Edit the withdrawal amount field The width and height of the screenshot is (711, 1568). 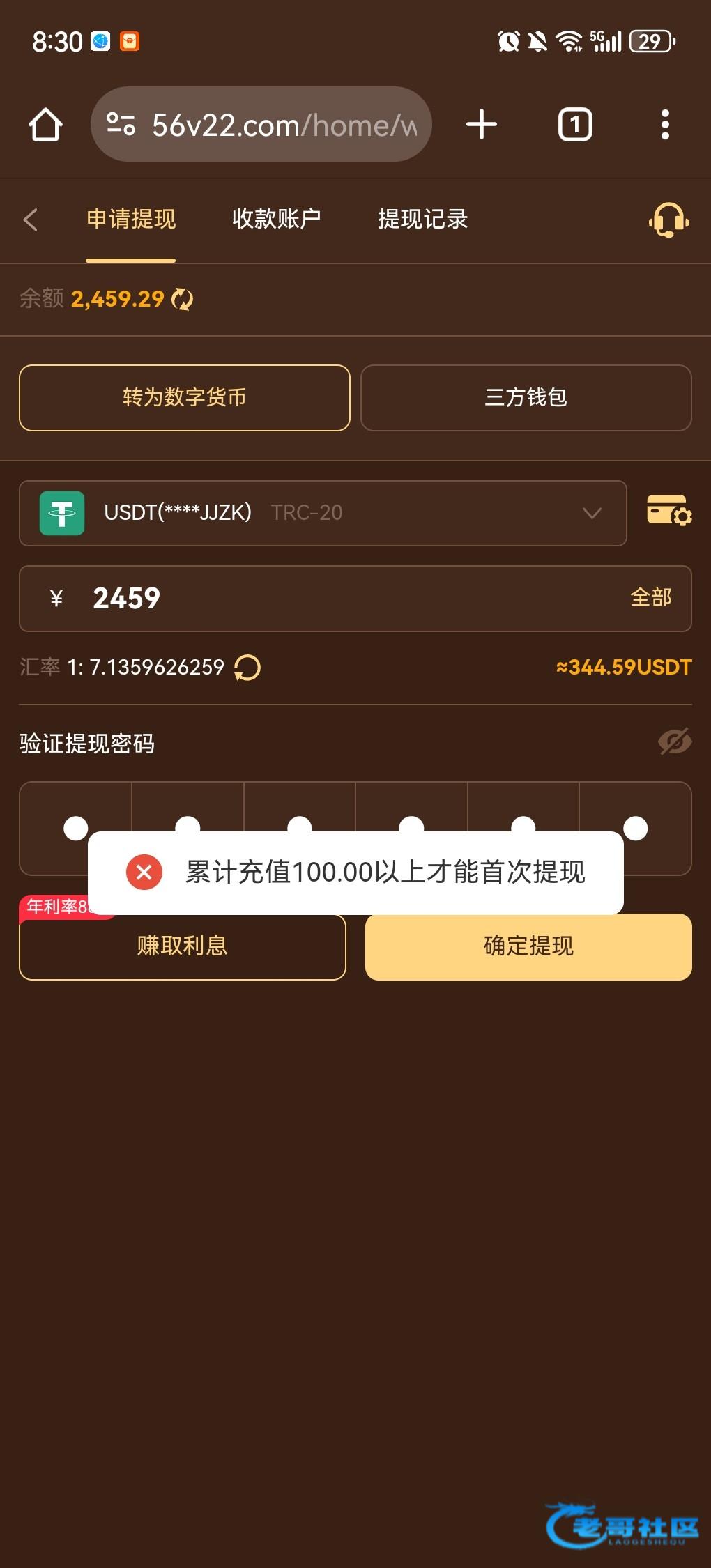coord(349,599)
